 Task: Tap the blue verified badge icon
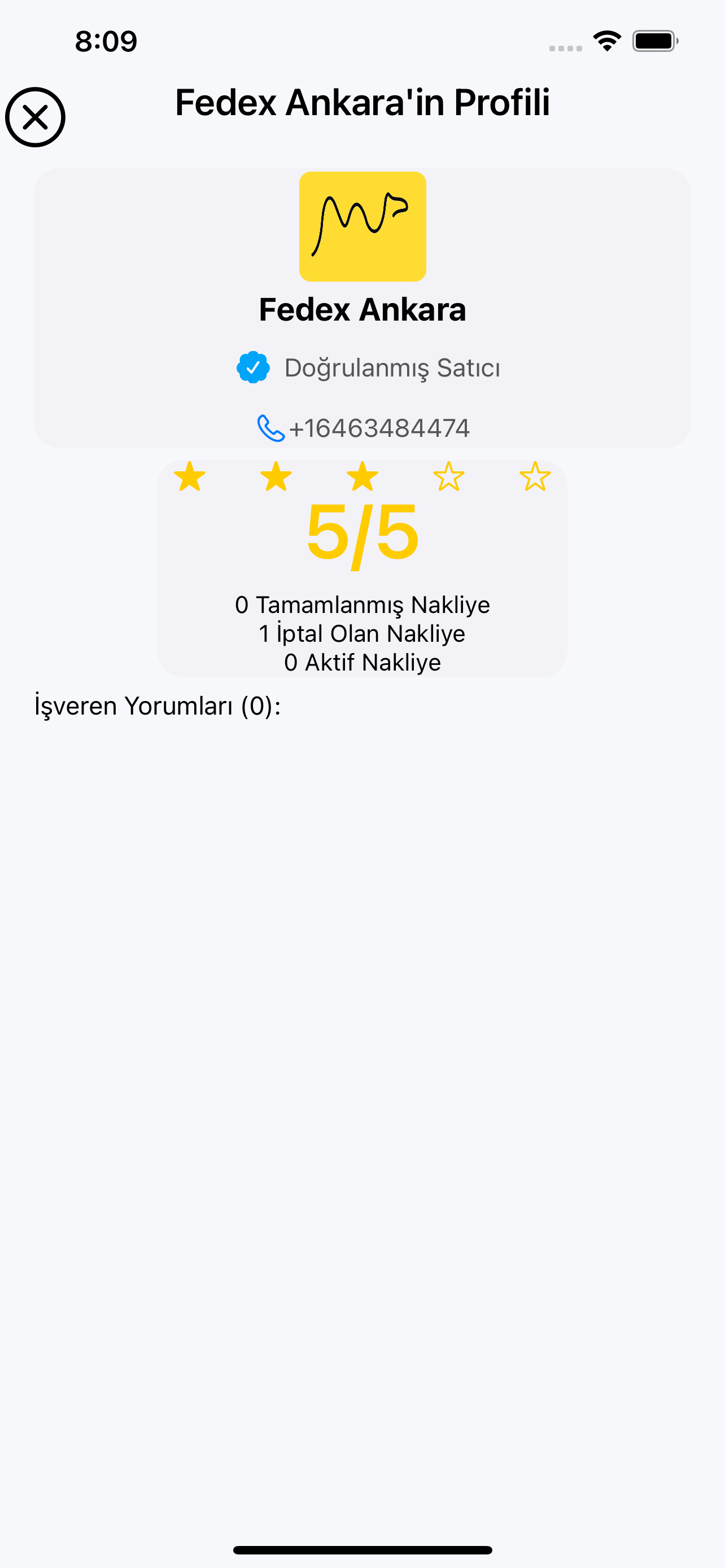coord(252,367)
